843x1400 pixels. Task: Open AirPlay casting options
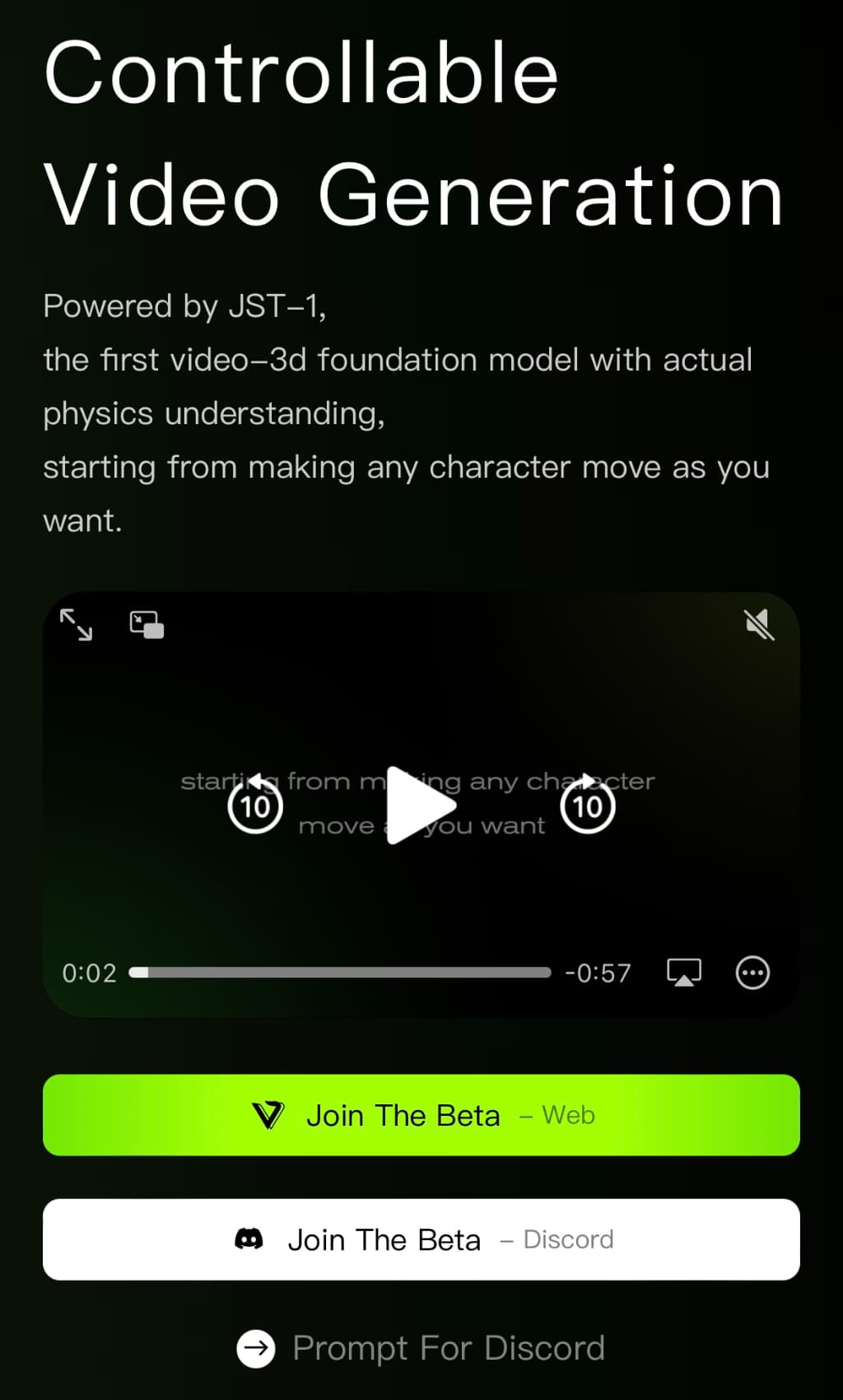pyautogui.click(x=683, y=973)
